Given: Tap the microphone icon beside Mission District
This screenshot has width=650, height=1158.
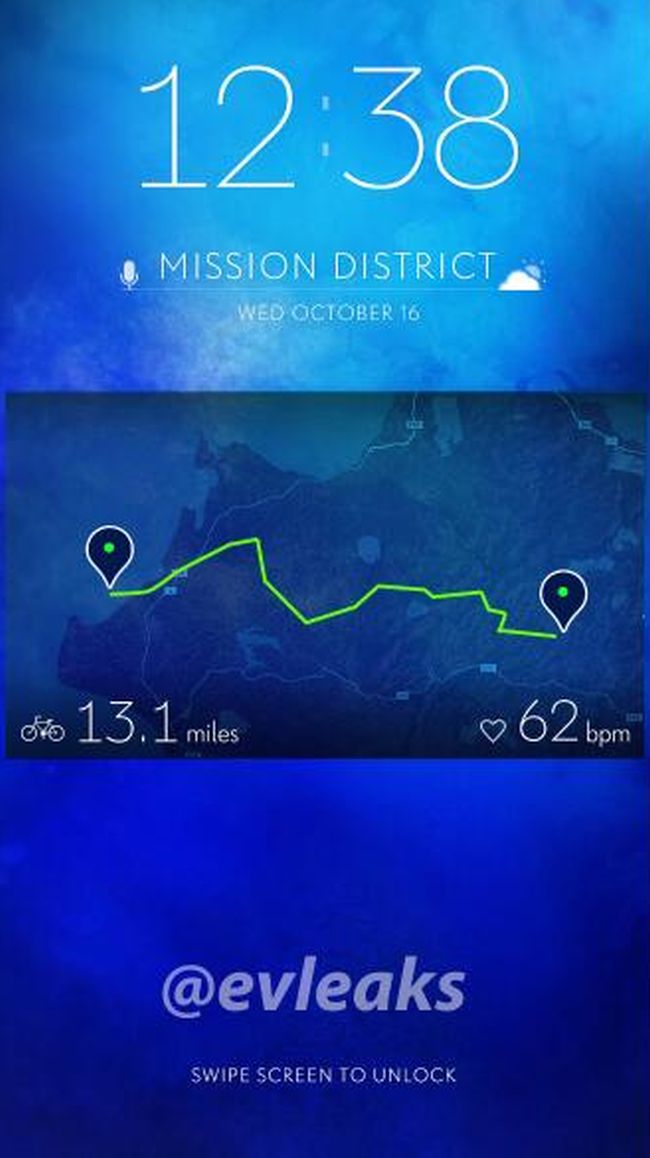Looking at the screenshot, I should pos(128,274).
